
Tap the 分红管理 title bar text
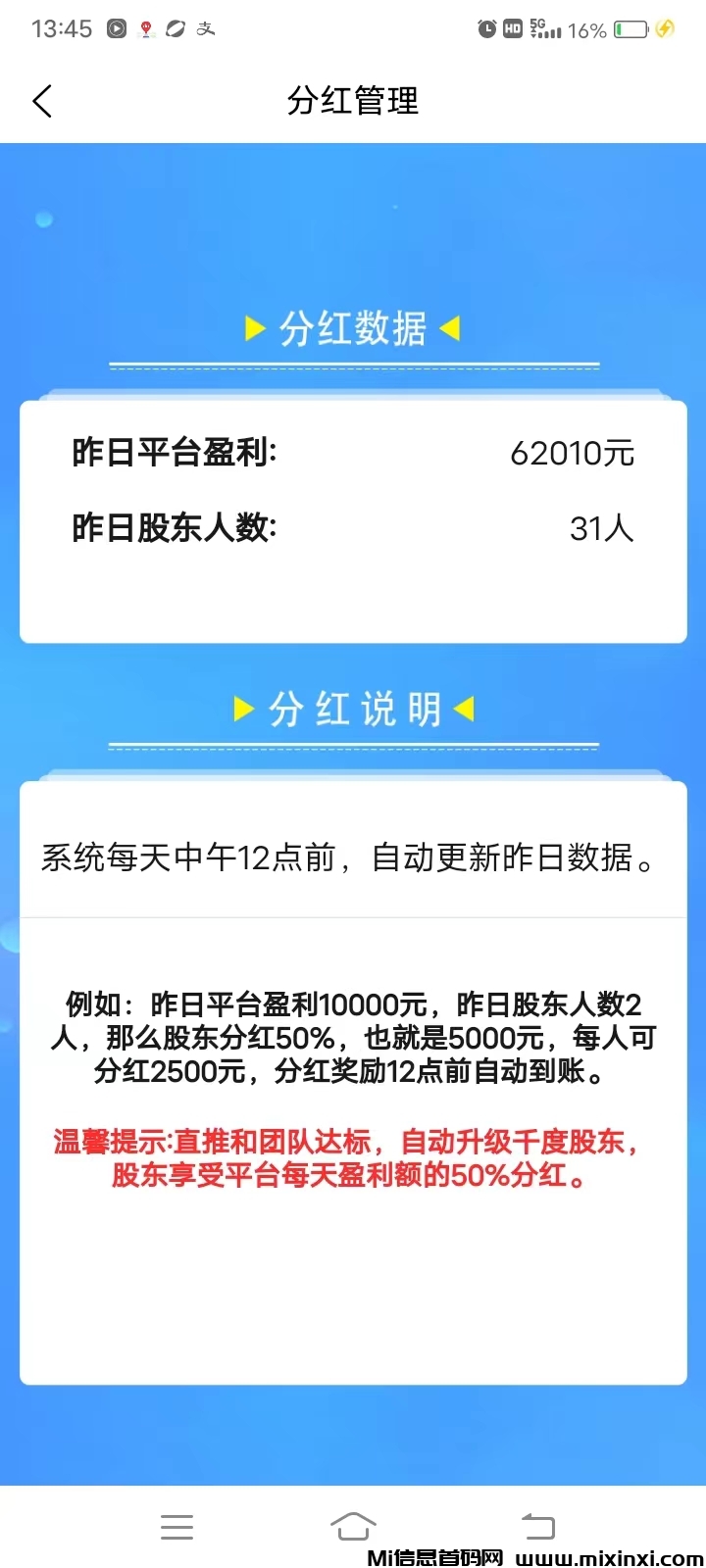[353, 101]
